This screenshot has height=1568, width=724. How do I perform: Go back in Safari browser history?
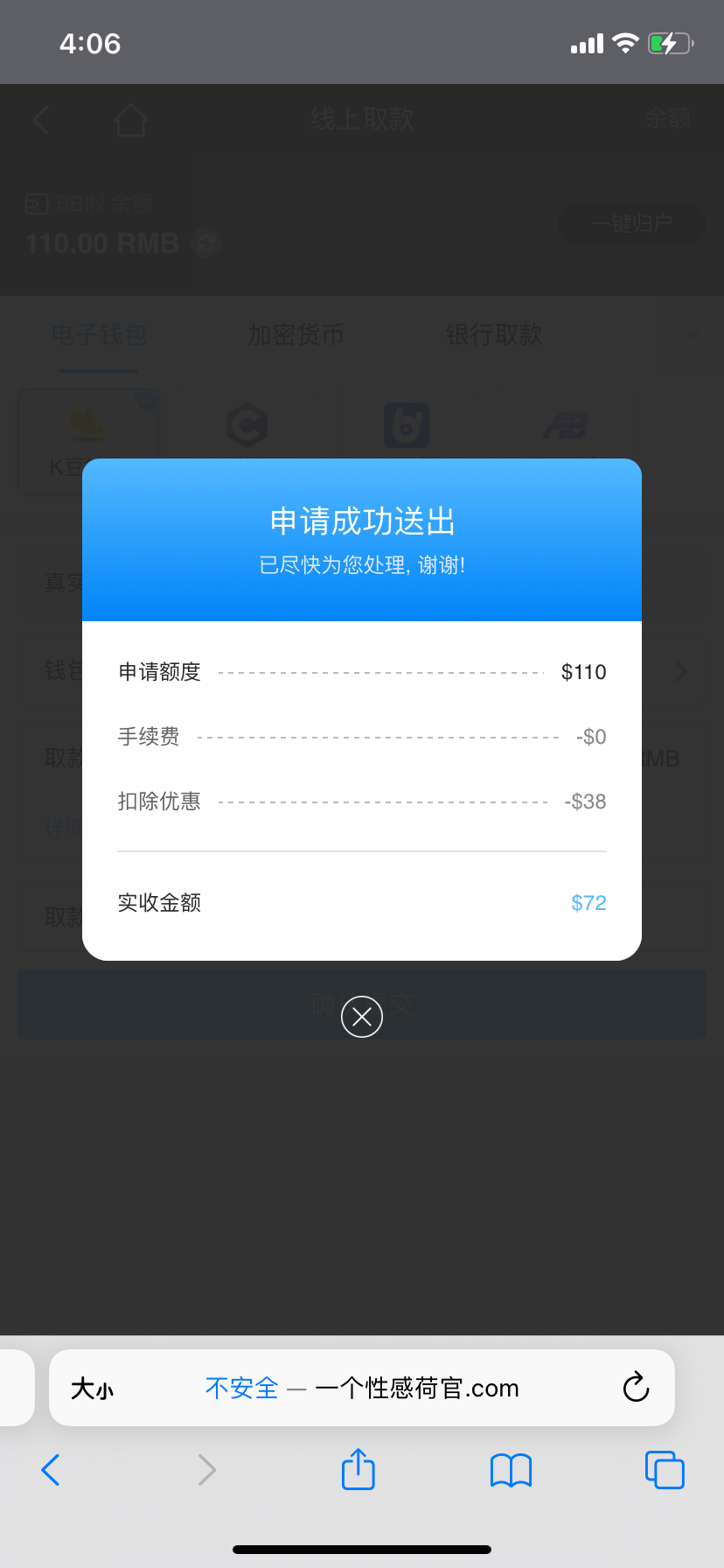(x=51, y=1470)
